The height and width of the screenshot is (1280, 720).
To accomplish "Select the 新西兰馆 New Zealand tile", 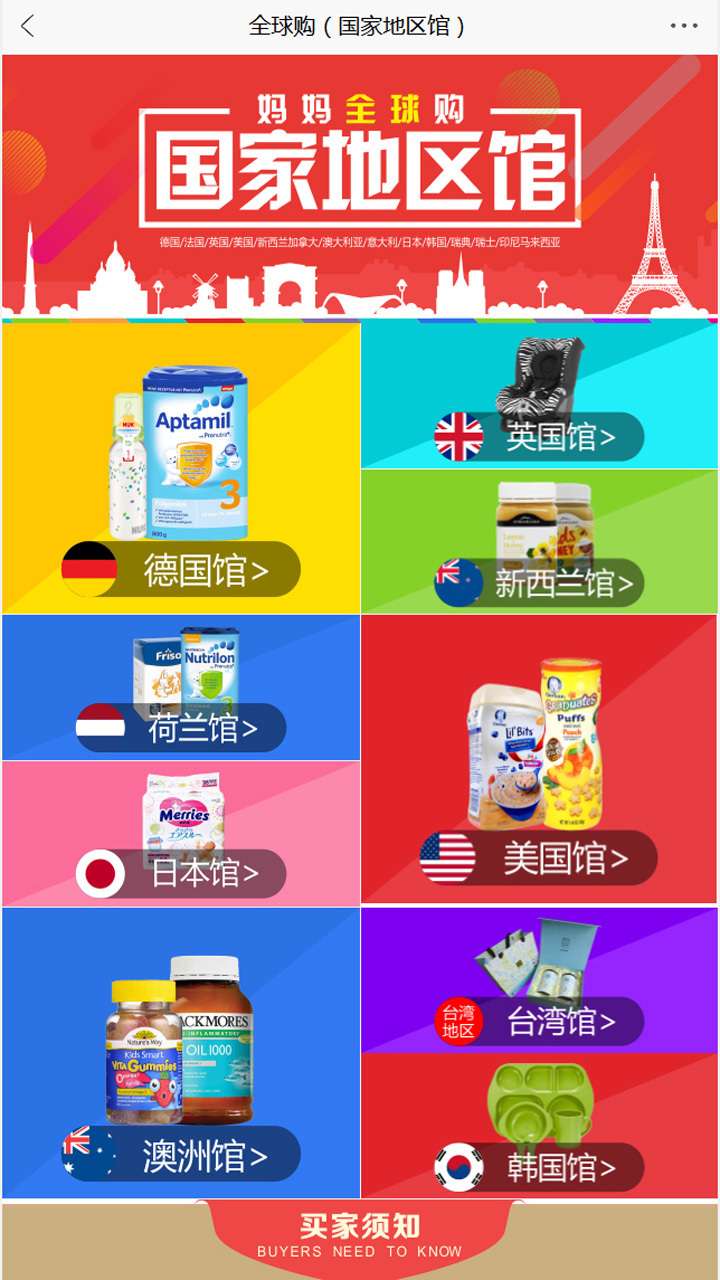I will pos(539,542).
